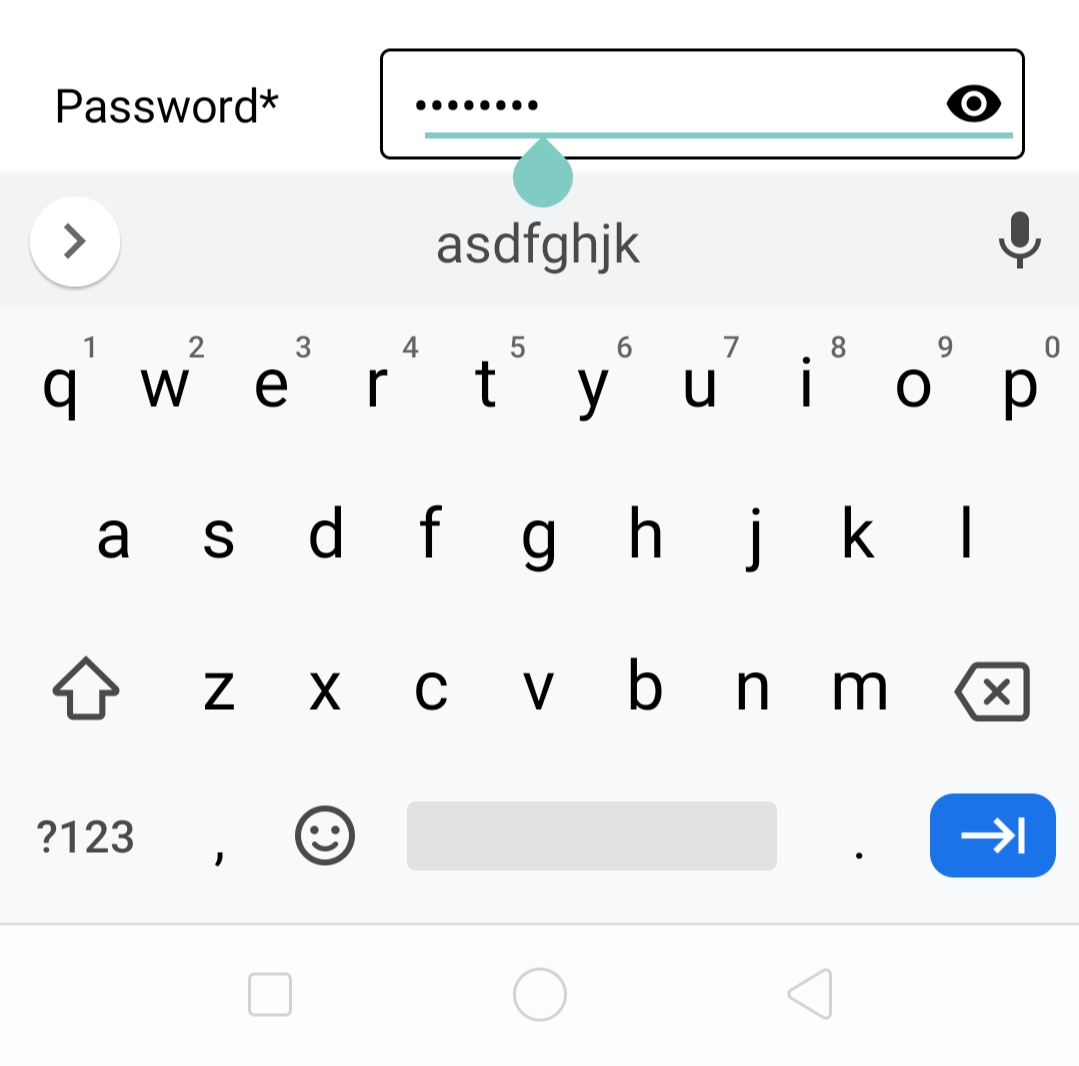Viewport: 1079px width, 1066px height.
Task: Open recent apps overview
Action: click(x=270, y=994)
